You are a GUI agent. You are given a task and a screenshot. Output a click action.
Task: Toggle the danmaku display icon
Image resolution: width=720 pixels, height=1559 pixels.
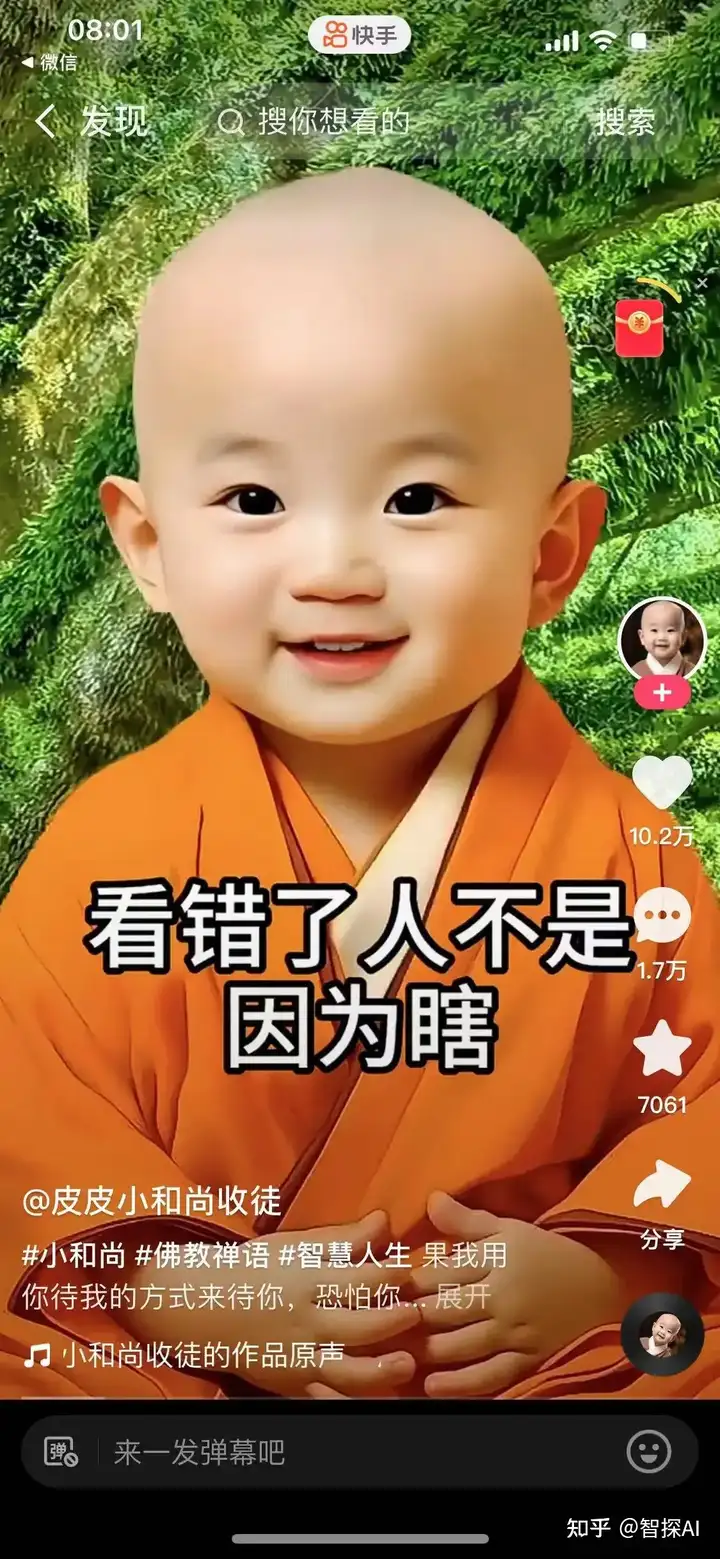coord(61,1451)
